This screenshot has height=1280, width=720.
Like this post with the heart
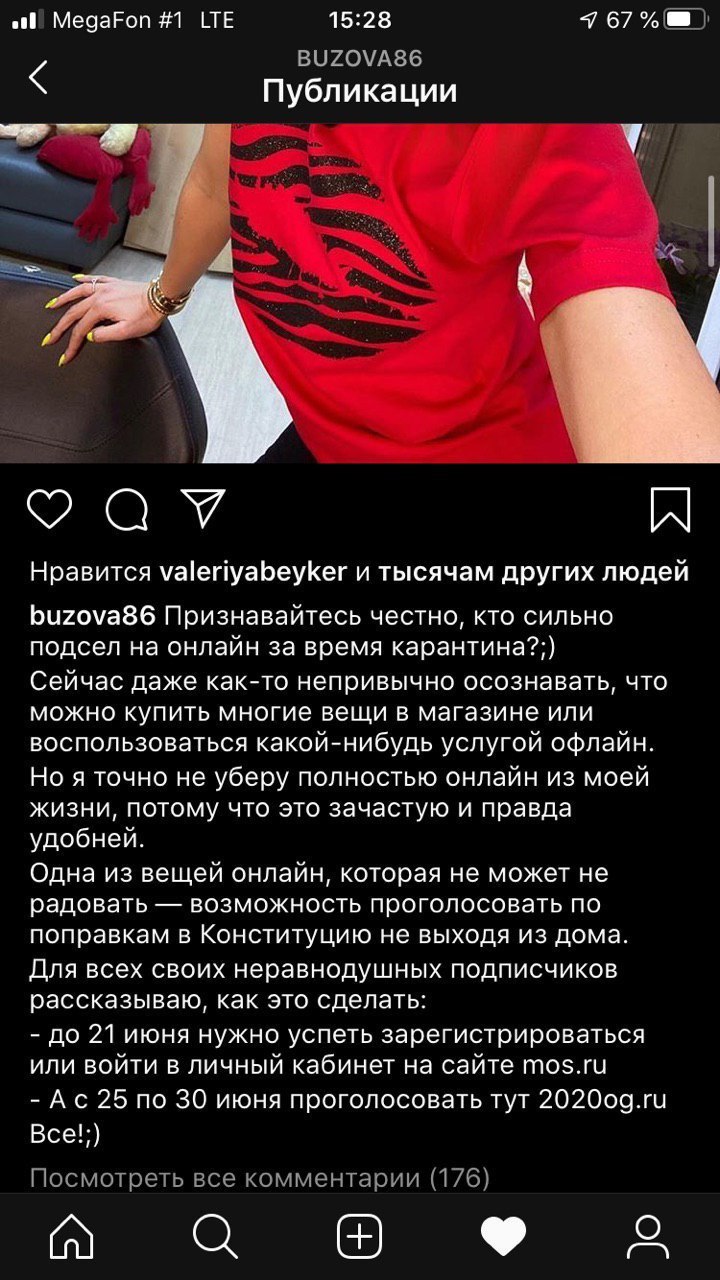coord(49,509)
